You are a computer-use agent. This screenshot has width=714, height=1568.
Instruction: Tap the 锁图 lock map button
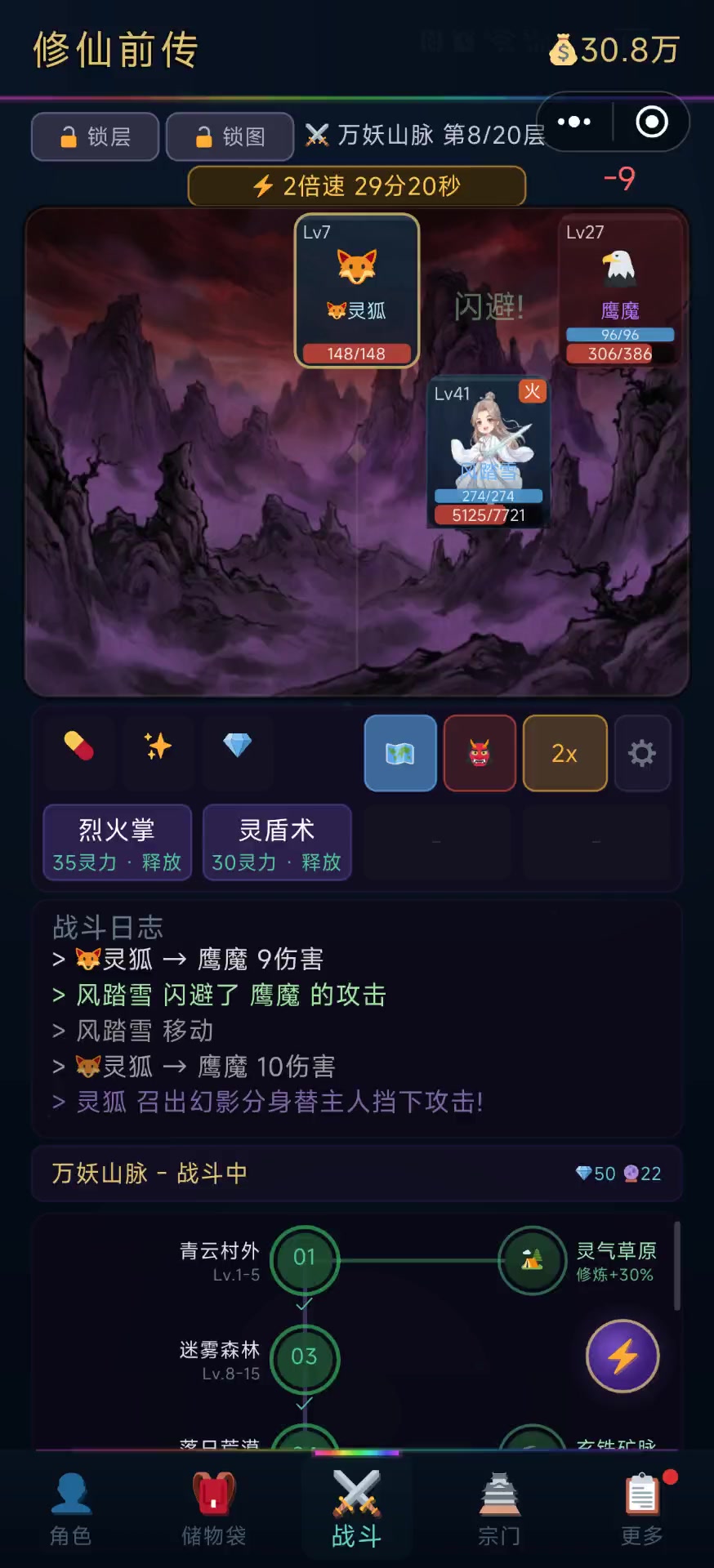coord(230,136)
